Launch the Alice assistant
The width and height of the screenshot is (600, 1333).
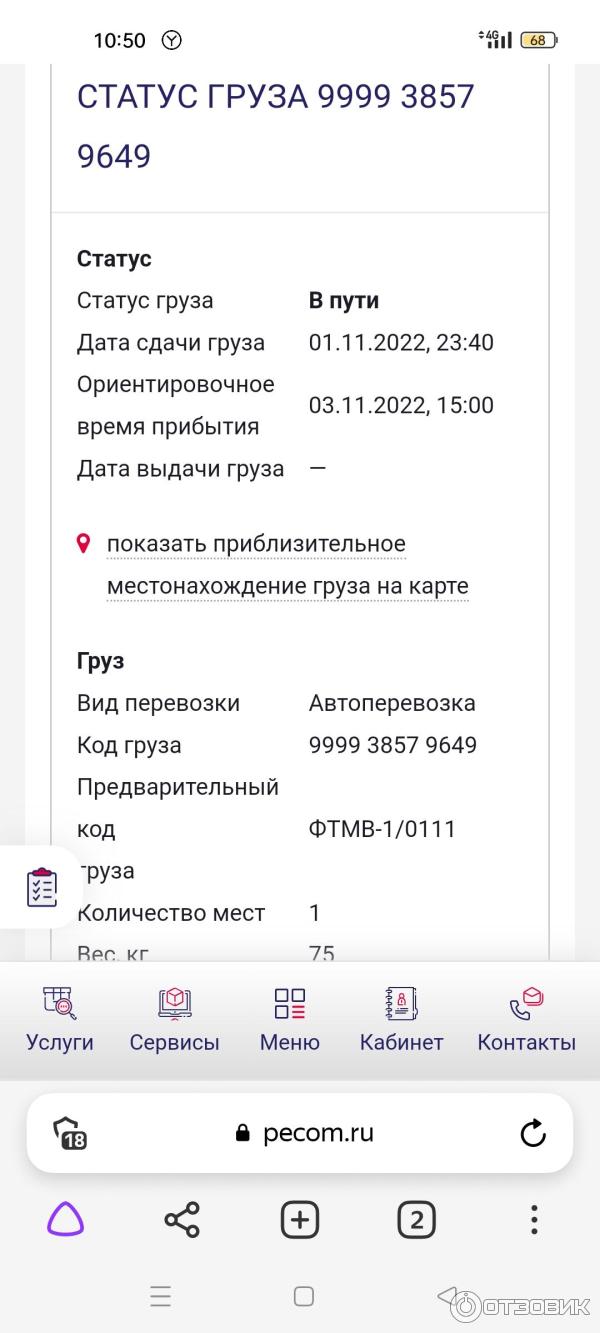pyautogui.click(x=66, y=1220)
